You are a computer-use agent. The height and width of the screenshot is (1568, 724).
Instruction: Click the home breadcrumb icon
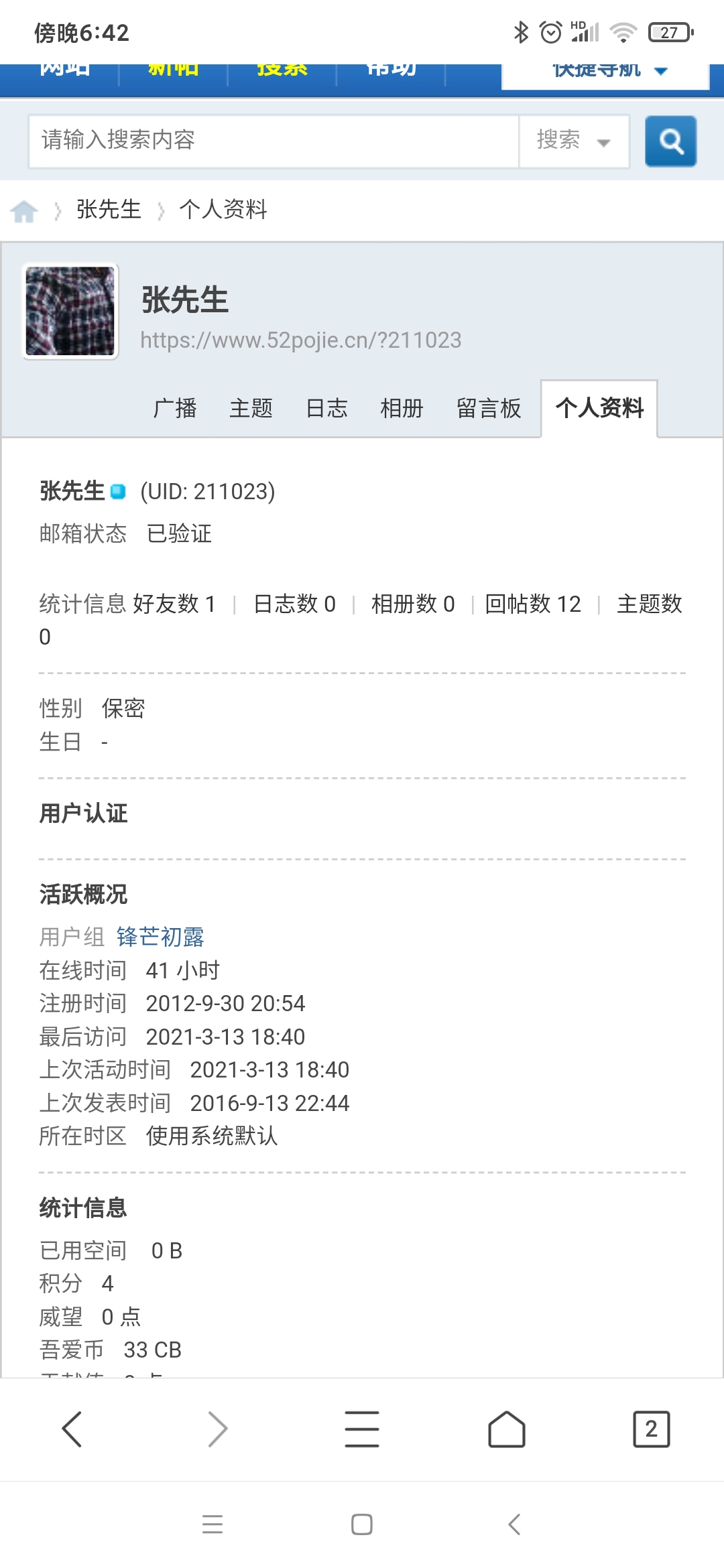pyautogui.click(x=26, y=210)
